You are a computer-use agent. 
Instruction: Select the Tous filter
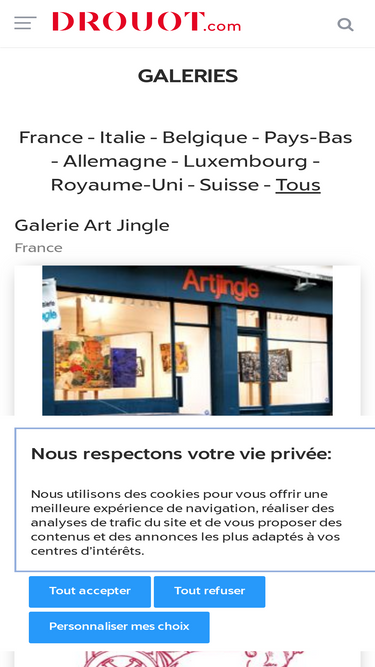[x=298, y=185]
